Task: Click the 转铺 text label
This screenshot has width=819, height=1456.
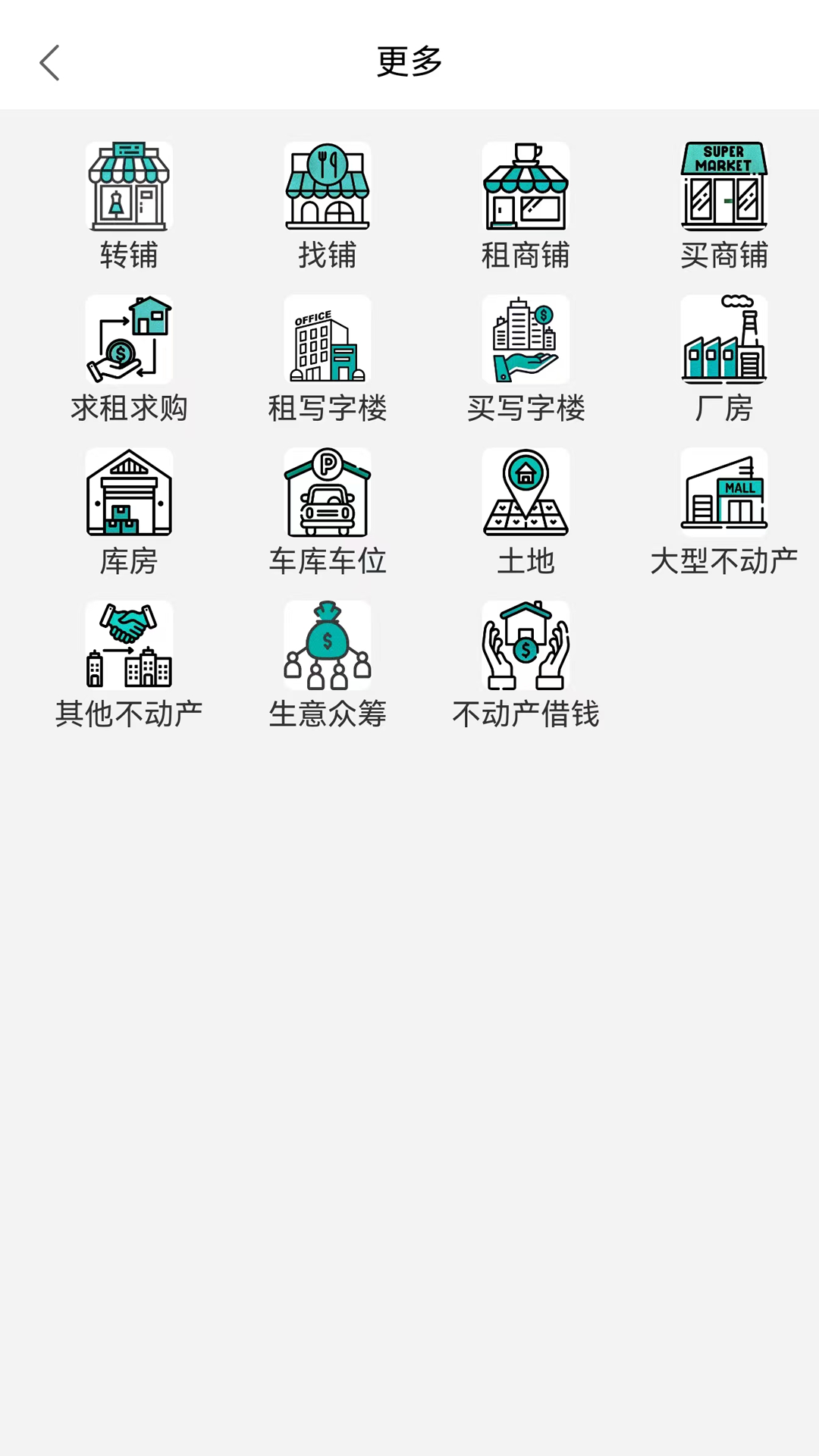Action: click(x=128, y=256)
